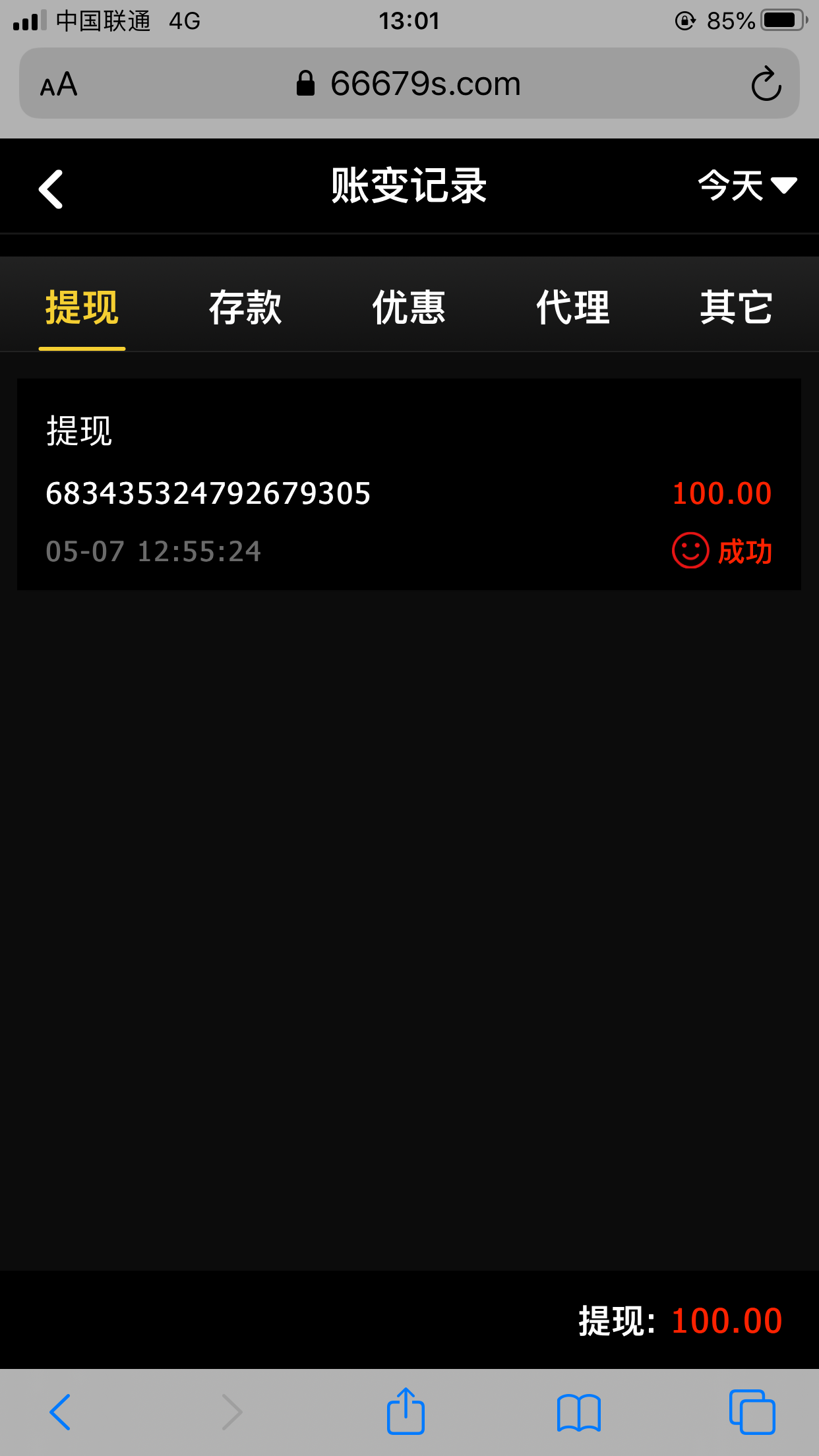Show all open Safari tabs
This screenshot has height=1456, width=819.
tap(752, 1412)
